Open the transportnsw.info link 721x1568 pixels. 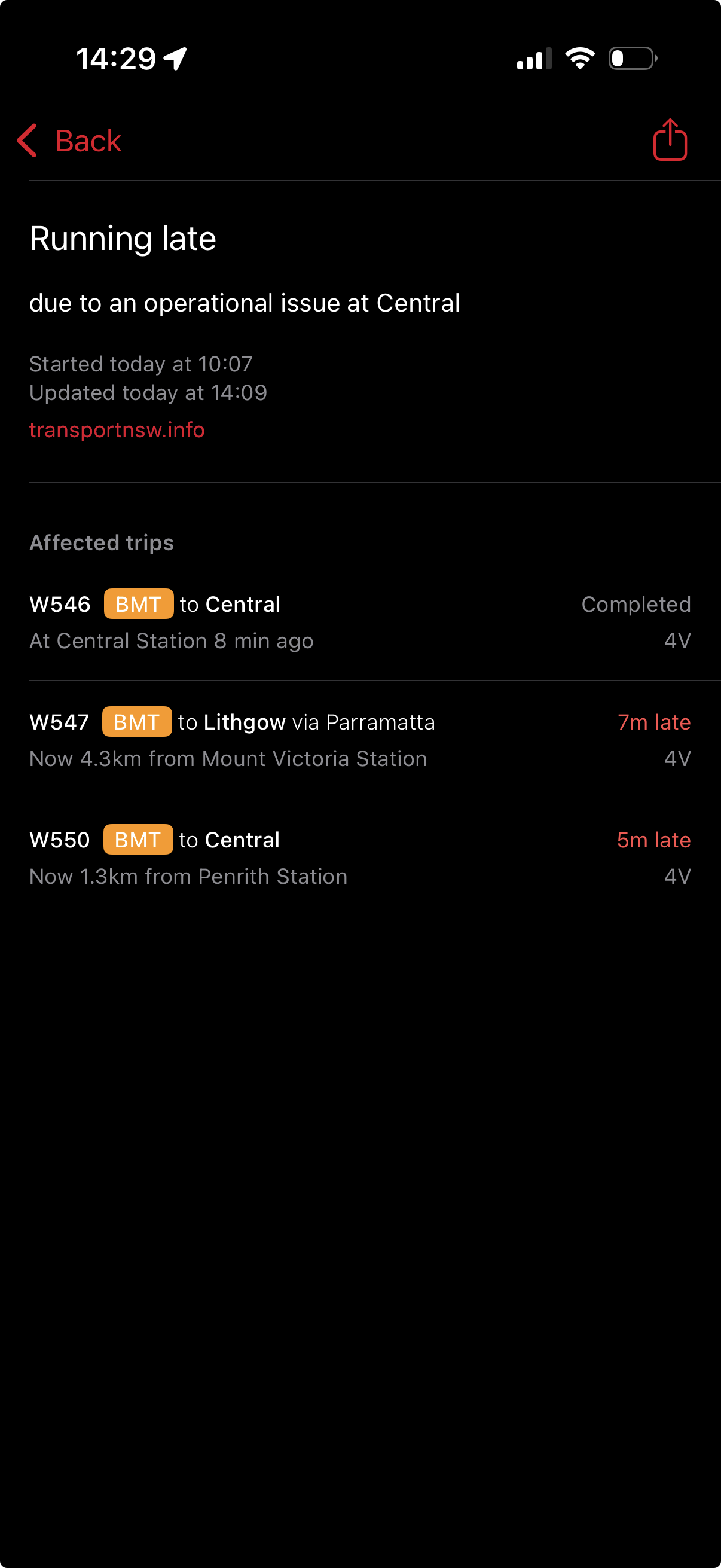[117, 430]
